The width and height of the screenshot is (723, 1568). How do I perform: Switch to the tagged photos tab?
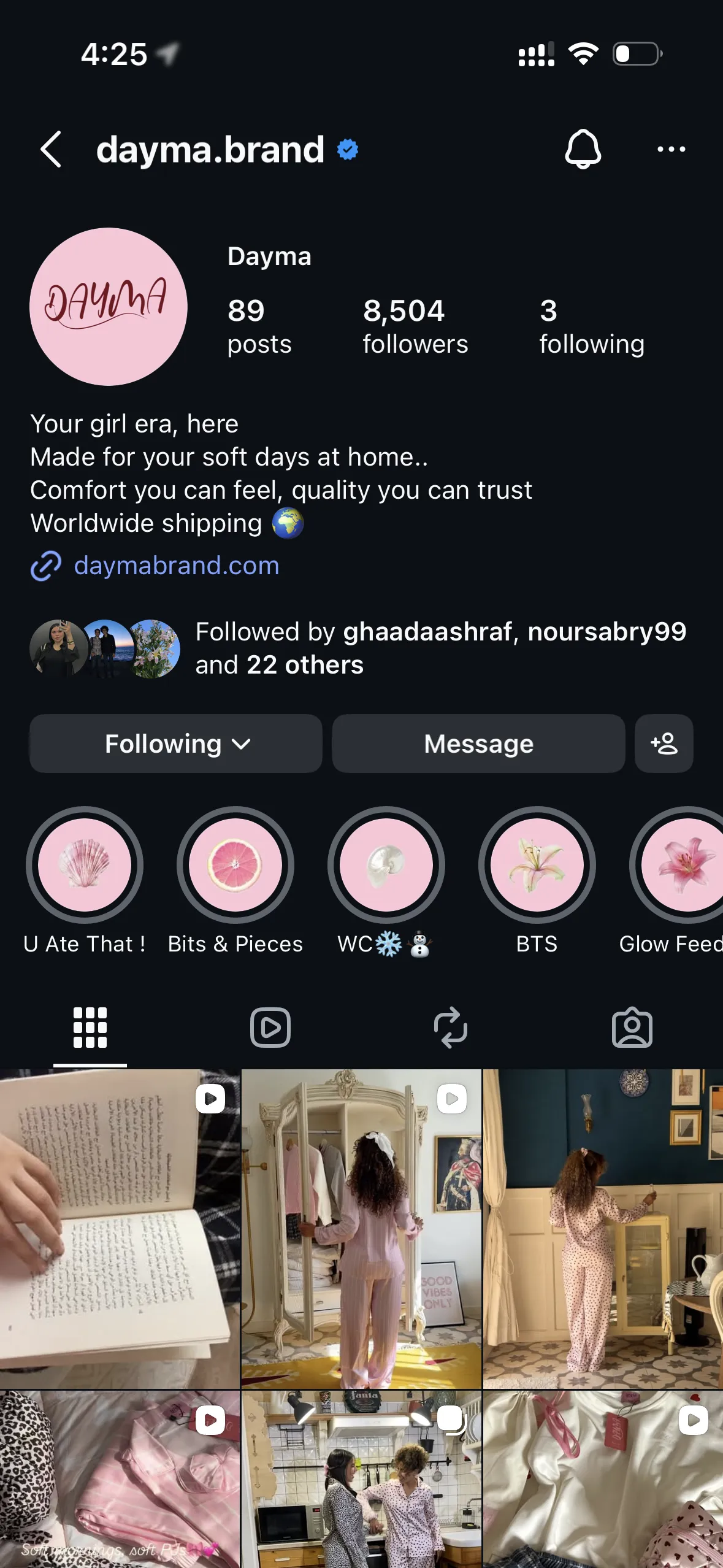point(632,1028)
